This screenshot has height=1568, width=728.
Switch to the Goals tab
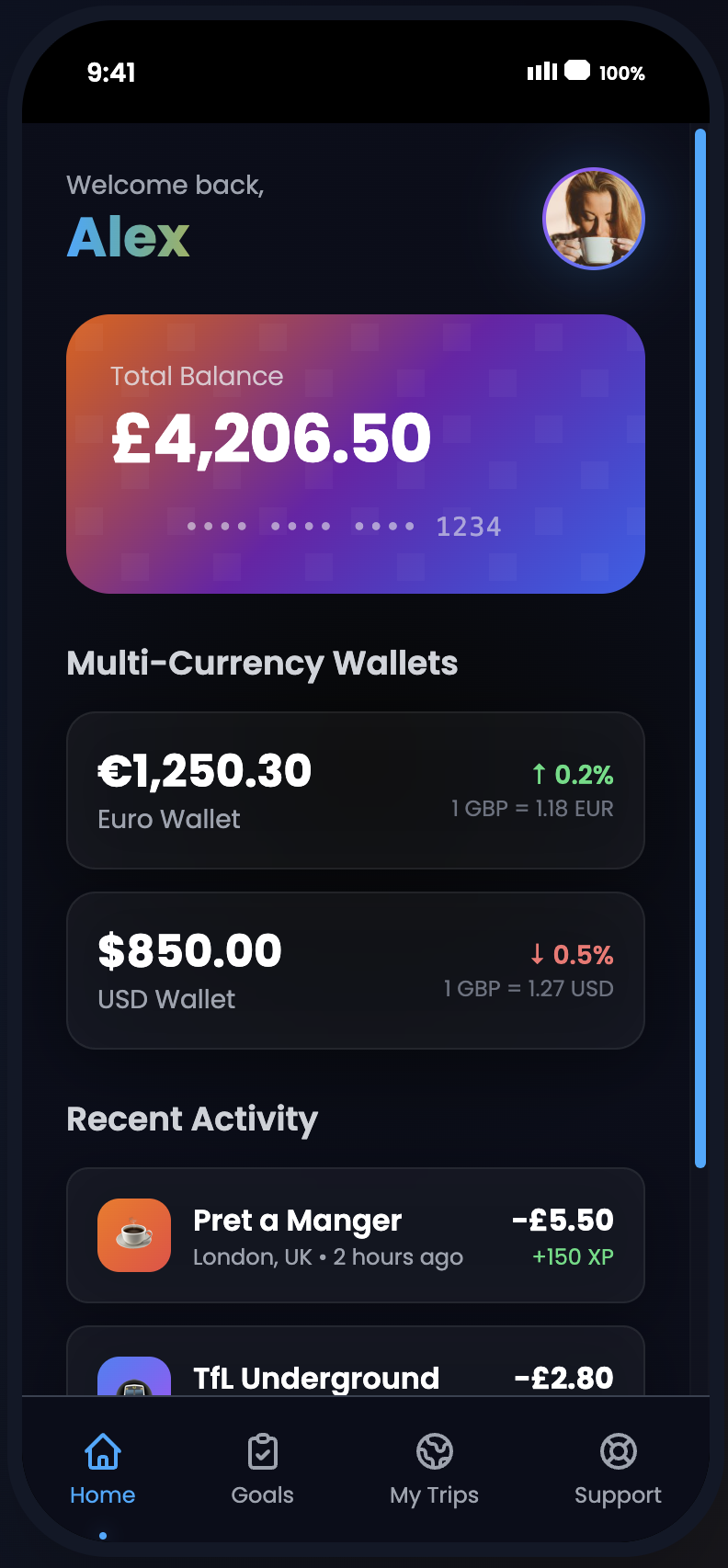click(262, 1469)
